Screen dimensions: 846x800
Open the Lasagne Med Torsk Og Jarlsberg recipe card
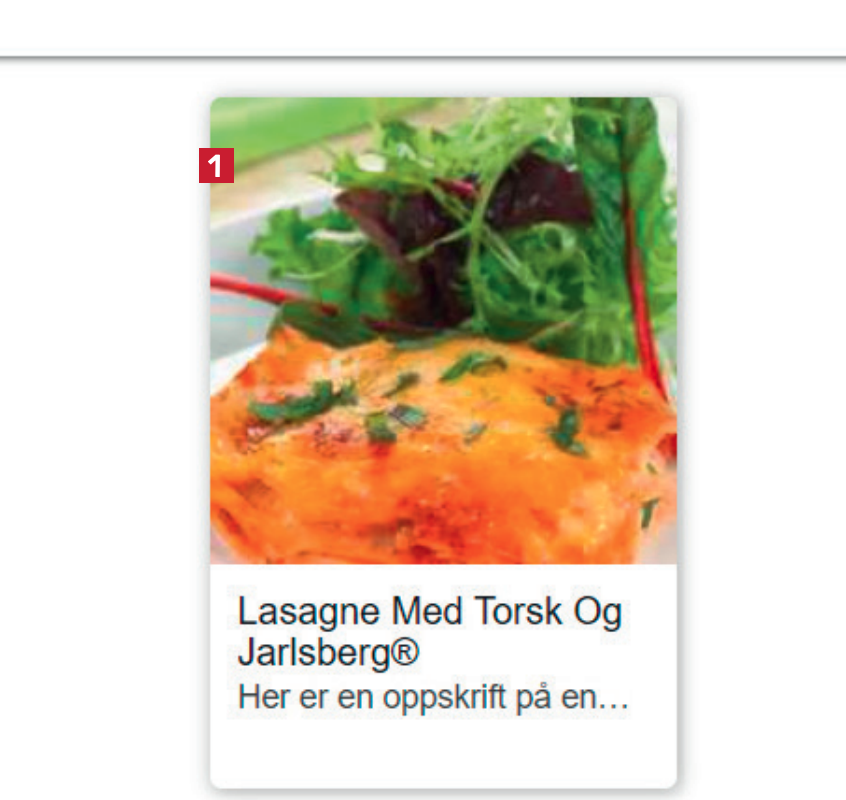click(443, 440)
